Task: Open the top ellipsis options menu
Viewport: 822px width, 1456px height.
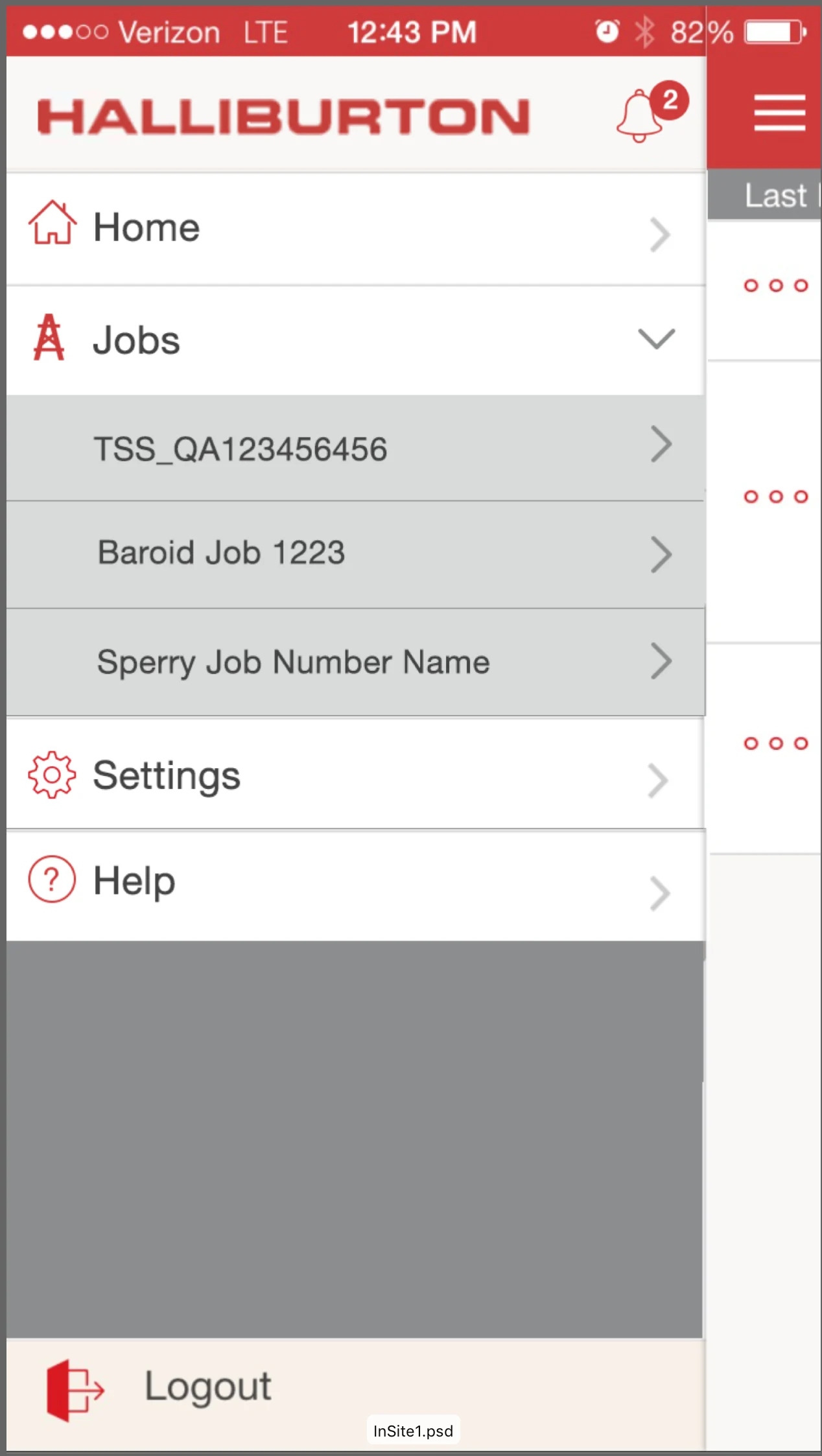Action: click(x=775, y=285)
